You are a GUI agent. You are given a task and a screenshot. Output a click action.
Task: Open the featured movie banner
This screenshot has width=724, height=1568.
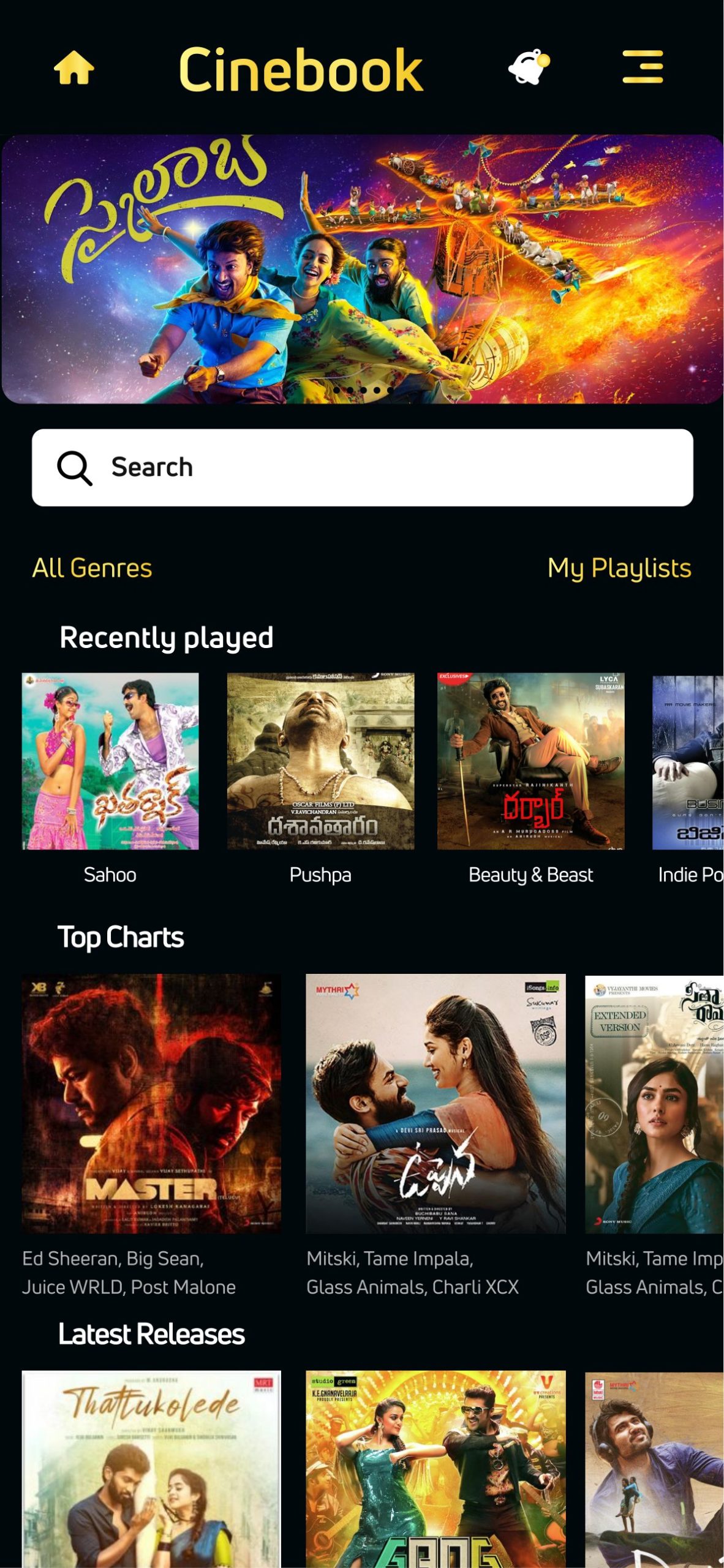[x=363, y=269]
